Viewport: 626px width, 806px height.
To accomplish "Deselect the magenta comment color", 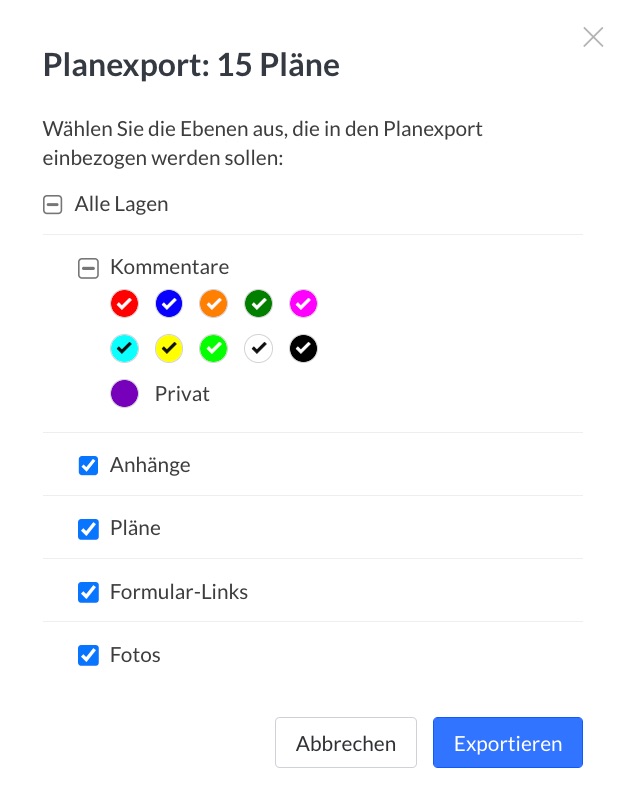I will point(304,303).
